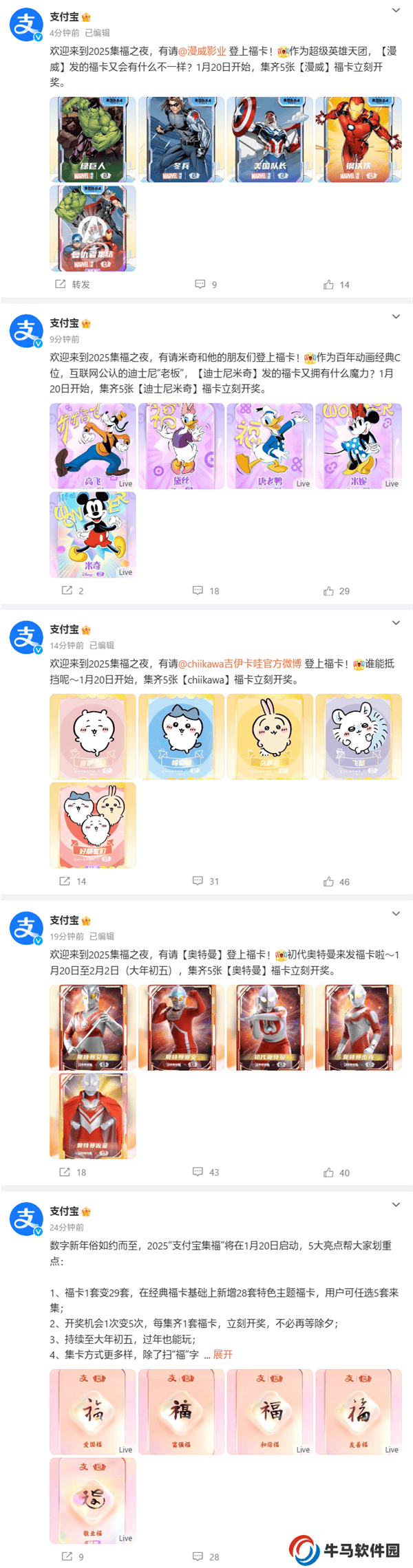This screenshot has width=413, height=1568.
Task: Like the Marvel 福卡 post with 14 likes
Action: pos(336,285)
